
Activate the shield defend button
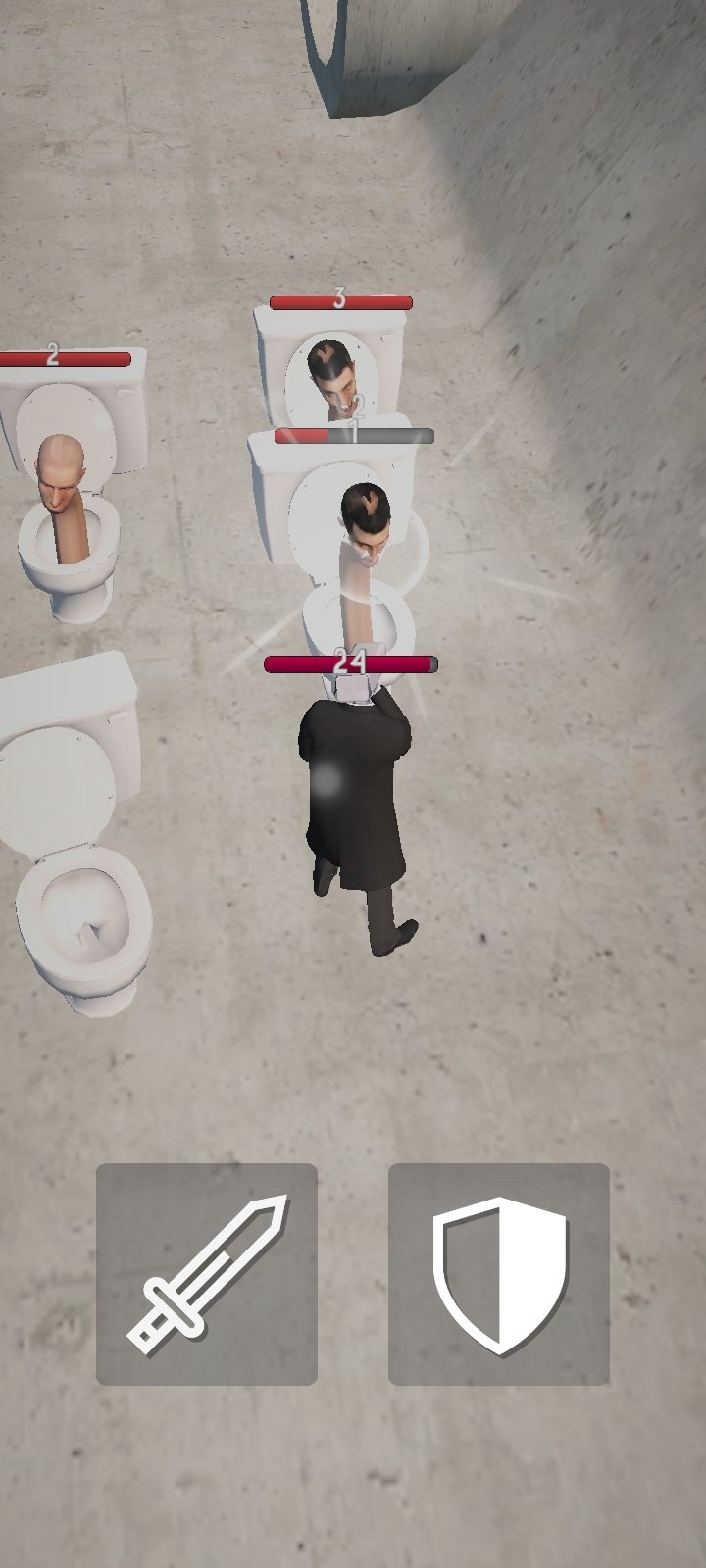499,1274
